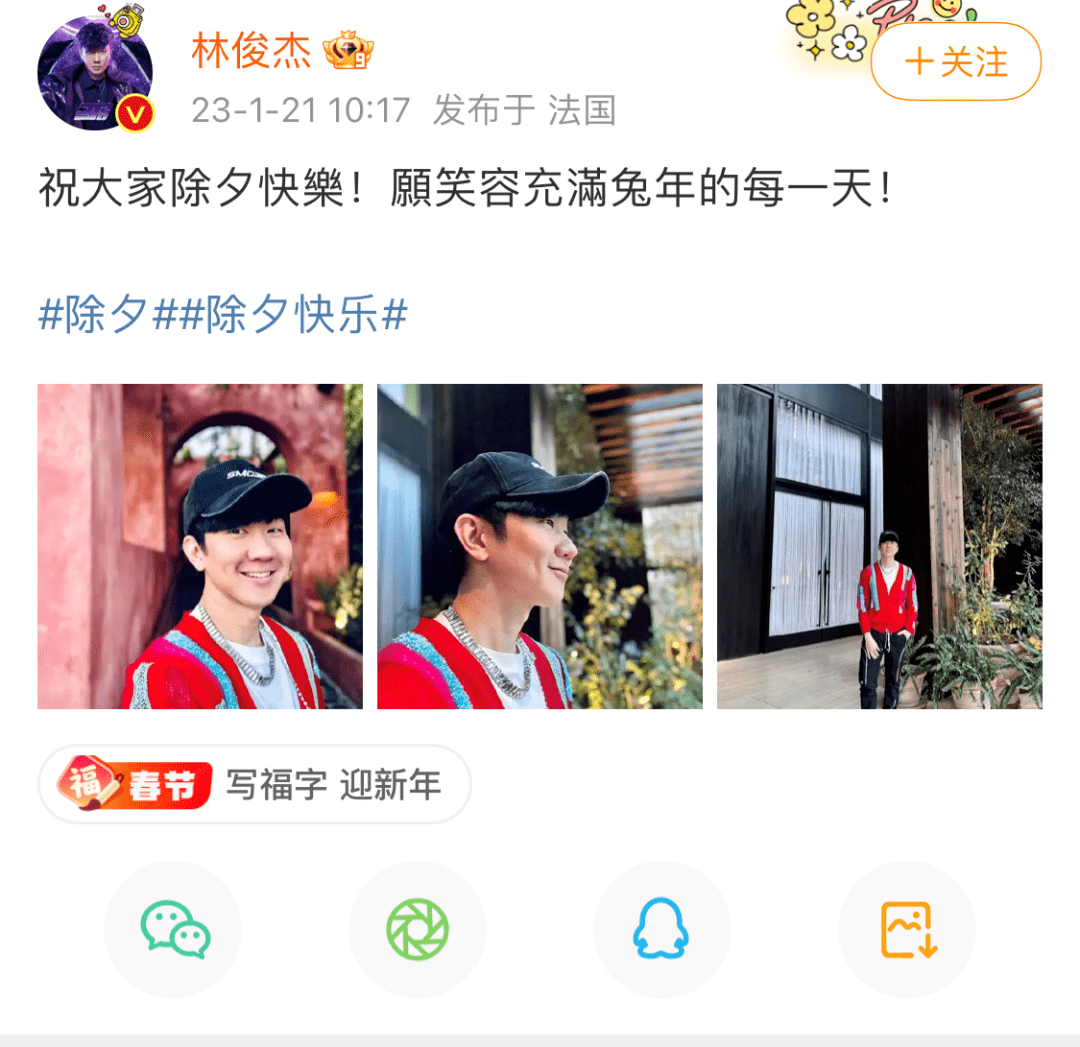Follow 林俊杰 with the 关注 button
This screenshot has width=1080, height=1047.
coord(955,62)
